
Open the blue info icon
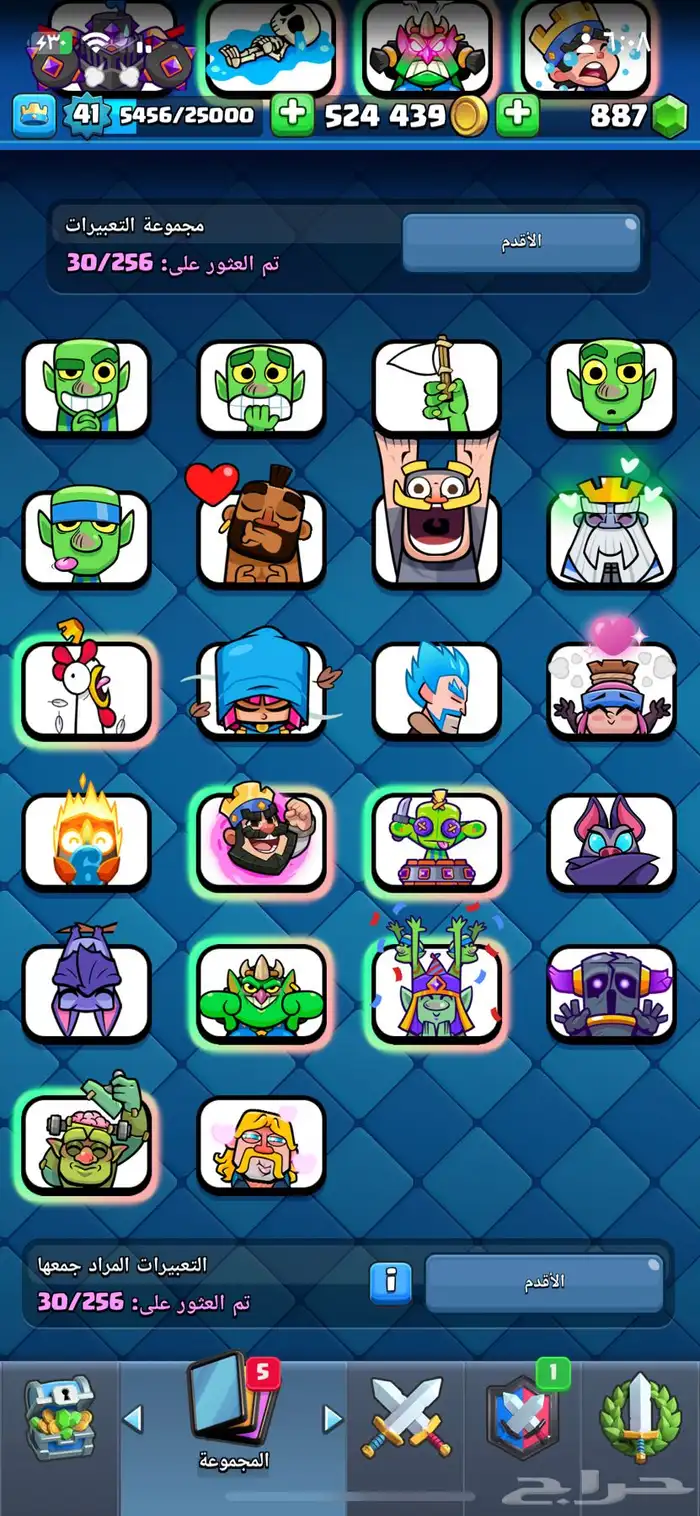[x=391, y=1282]
